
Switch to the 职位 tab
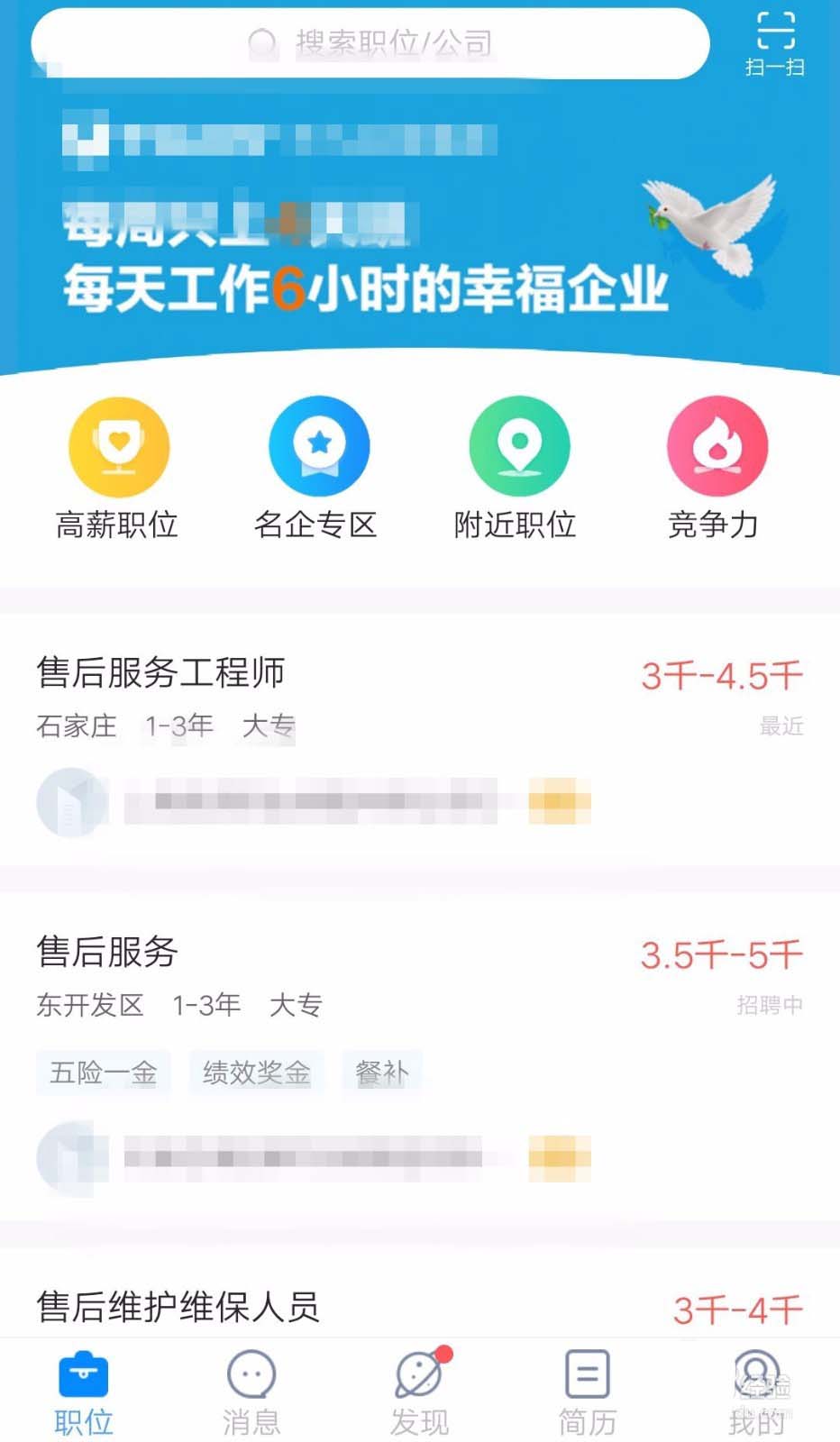84,1392
